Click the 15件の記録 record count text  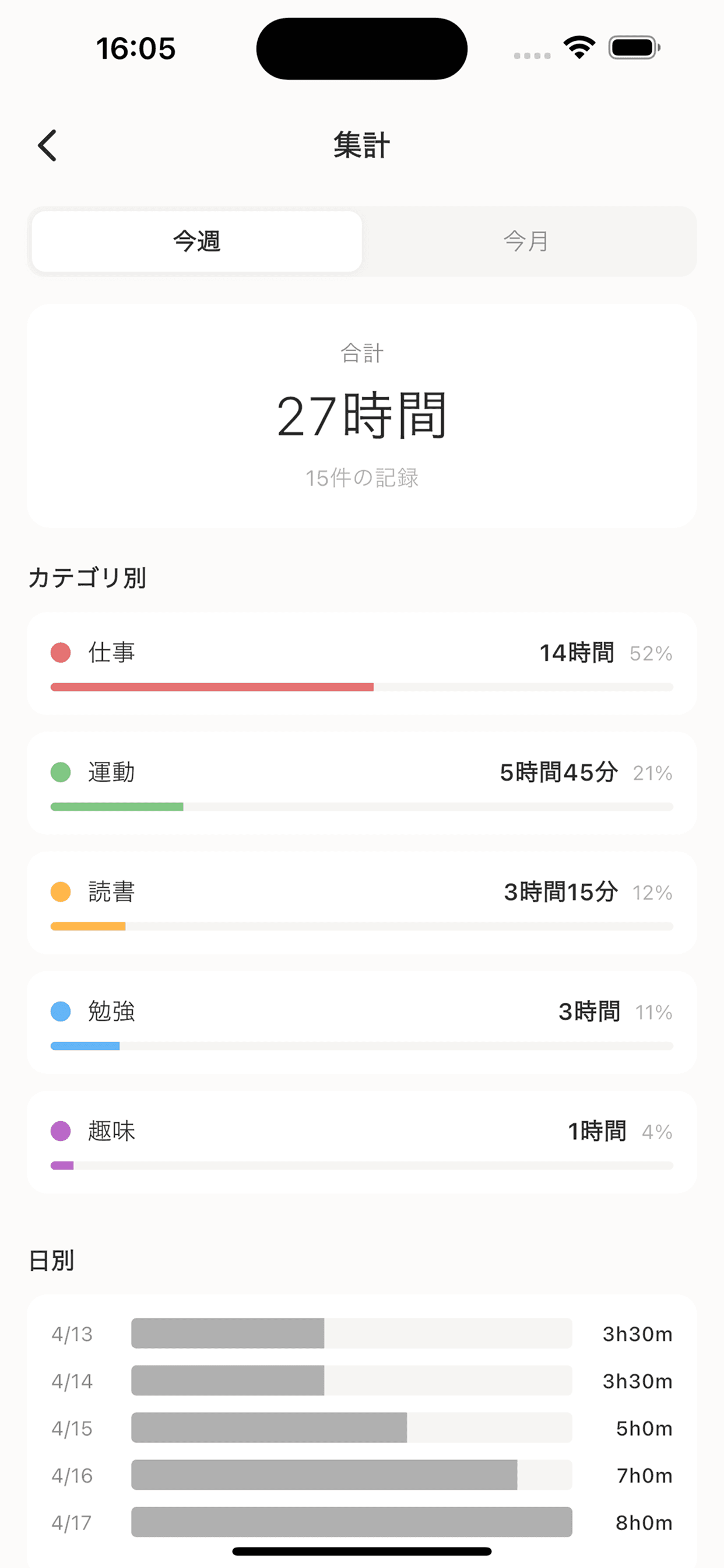[x=362, y=478]
